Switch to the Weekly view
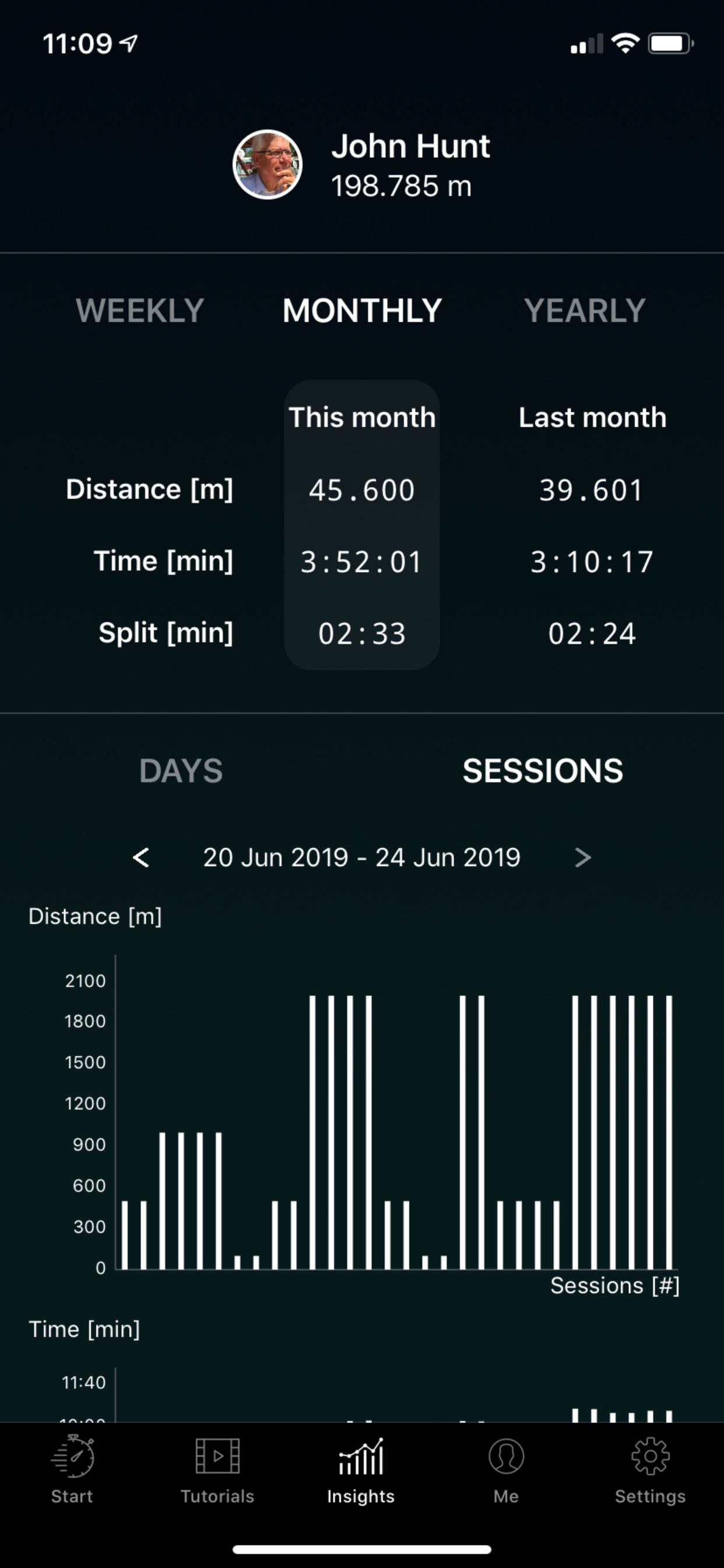This screenshot has width=724, height=1568. (139, 310)
